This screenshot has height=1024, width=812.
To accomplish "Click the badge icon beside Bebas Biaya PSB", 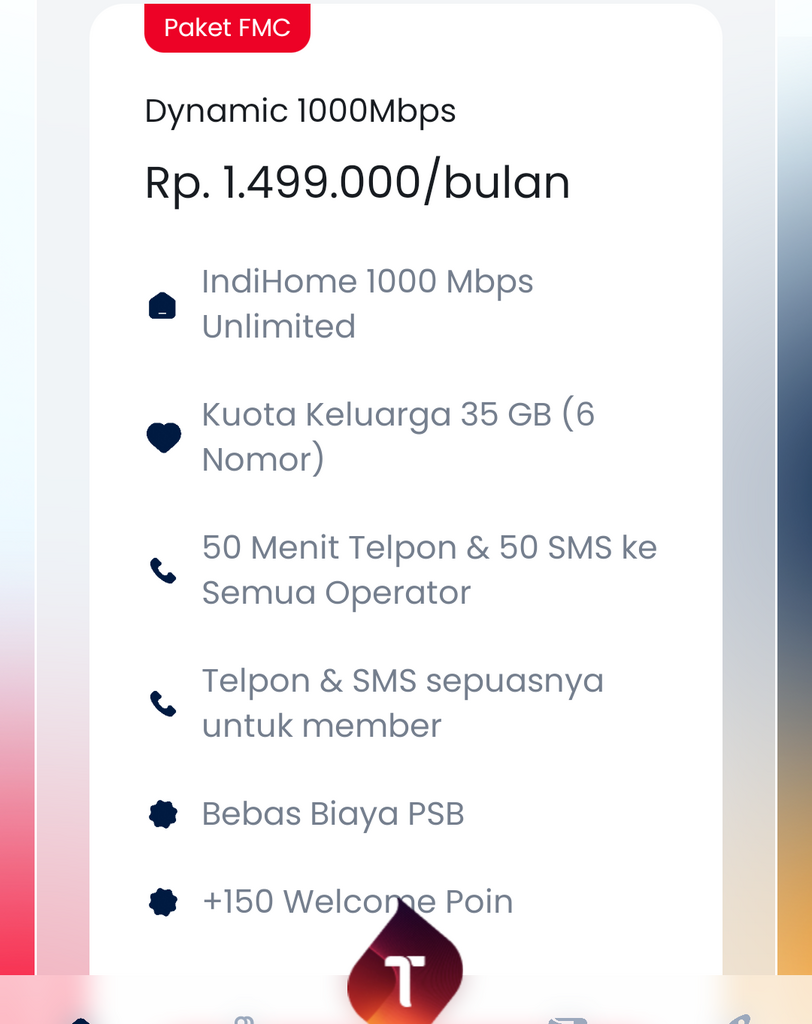I will pos(163,813).
